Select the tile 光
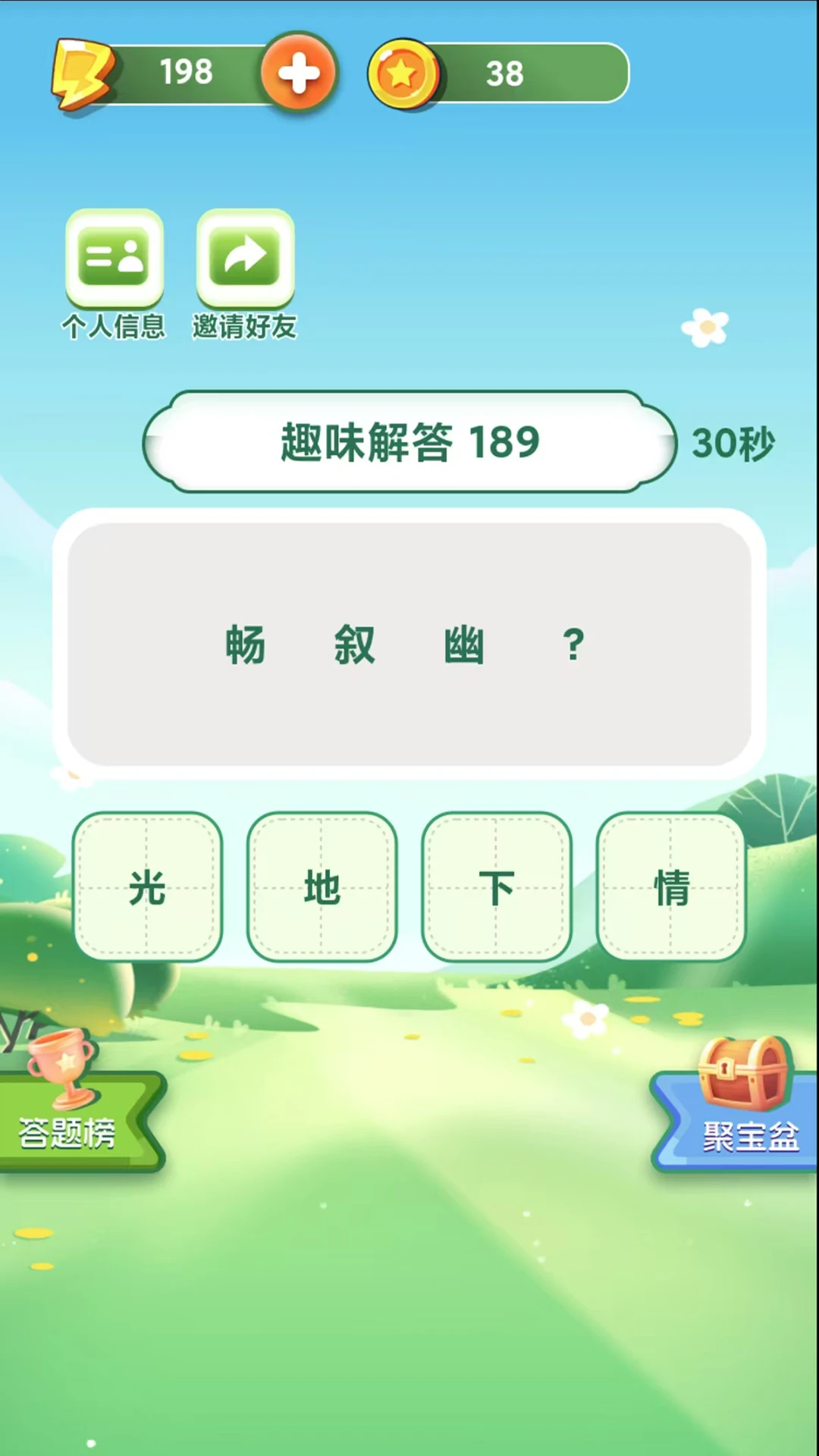This screenshot has width=819, height=1456. tap(146, 887)
